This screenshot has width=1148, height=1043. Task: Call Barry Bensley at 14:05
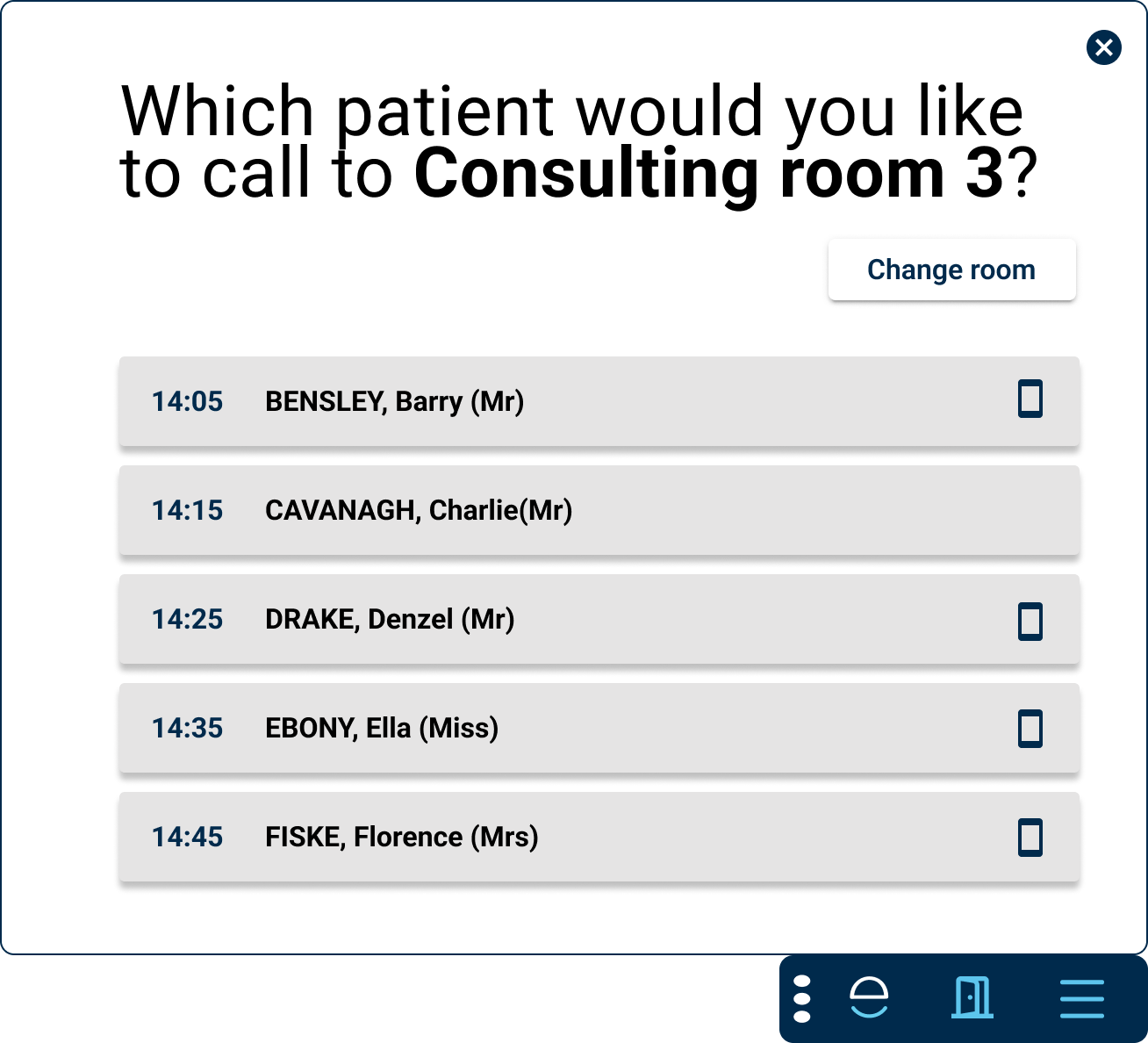coord(599,401)
